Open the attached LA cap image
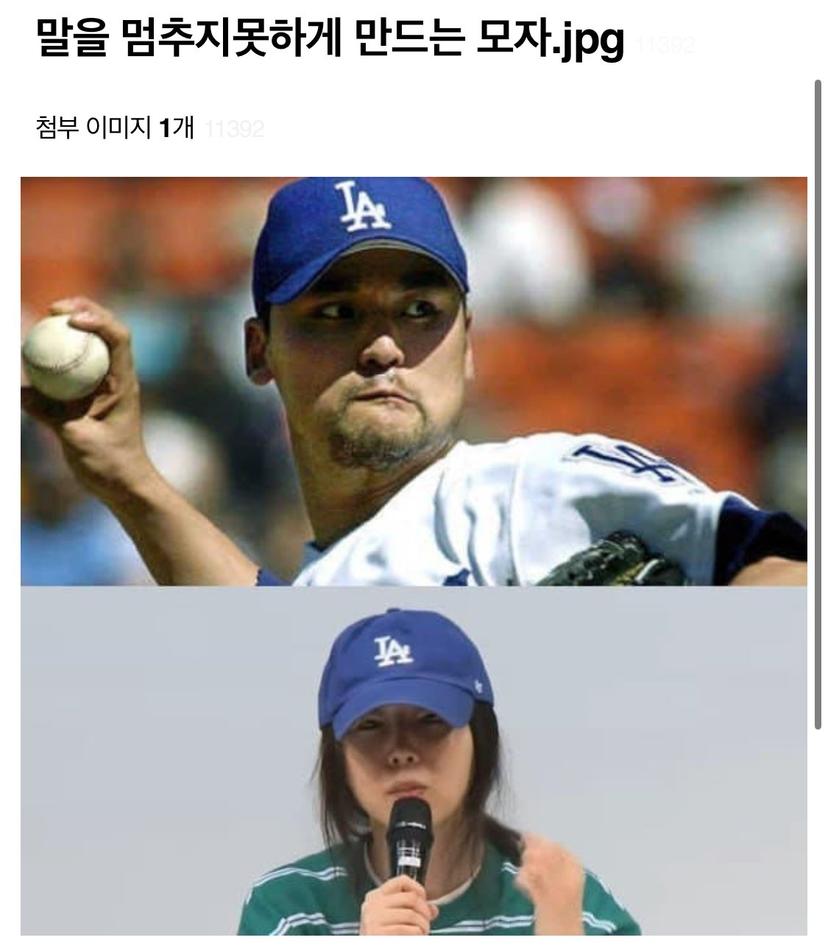 [x=413, y=555]
